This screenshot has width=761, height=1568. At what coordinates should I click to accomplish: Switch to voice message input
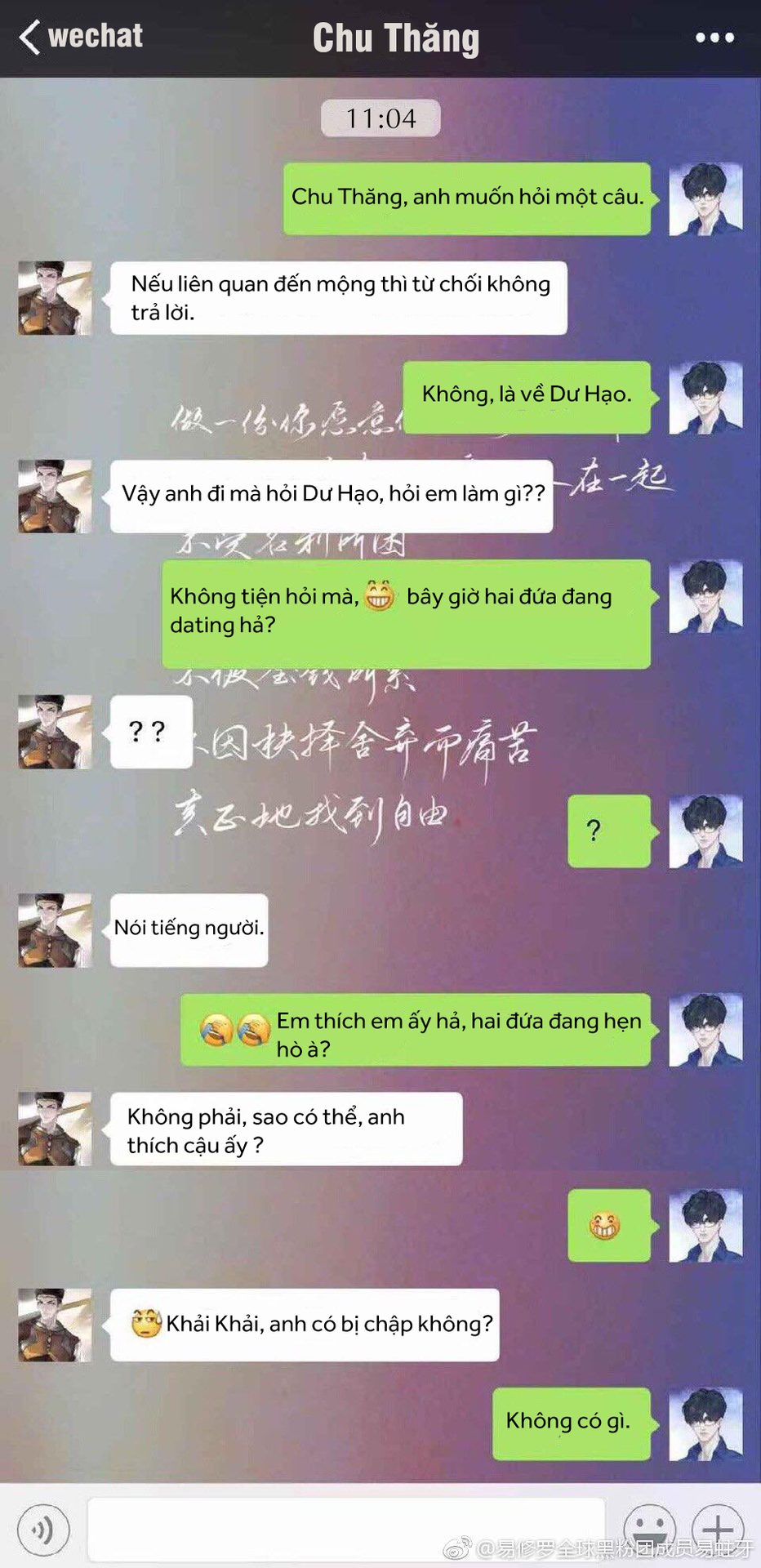click(43, 1529)
